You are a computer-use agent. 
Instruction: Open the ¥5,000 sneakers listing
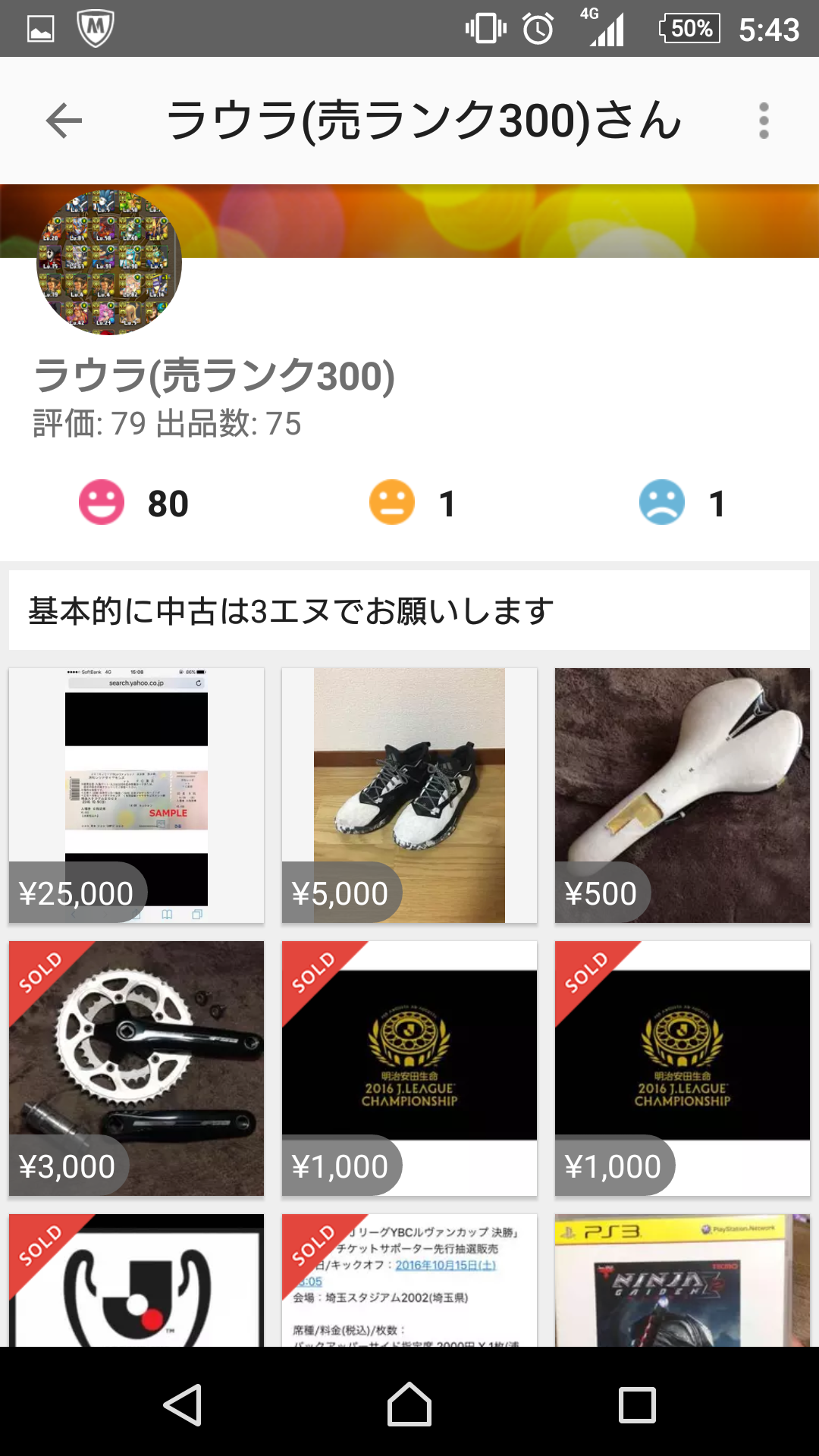409,795
